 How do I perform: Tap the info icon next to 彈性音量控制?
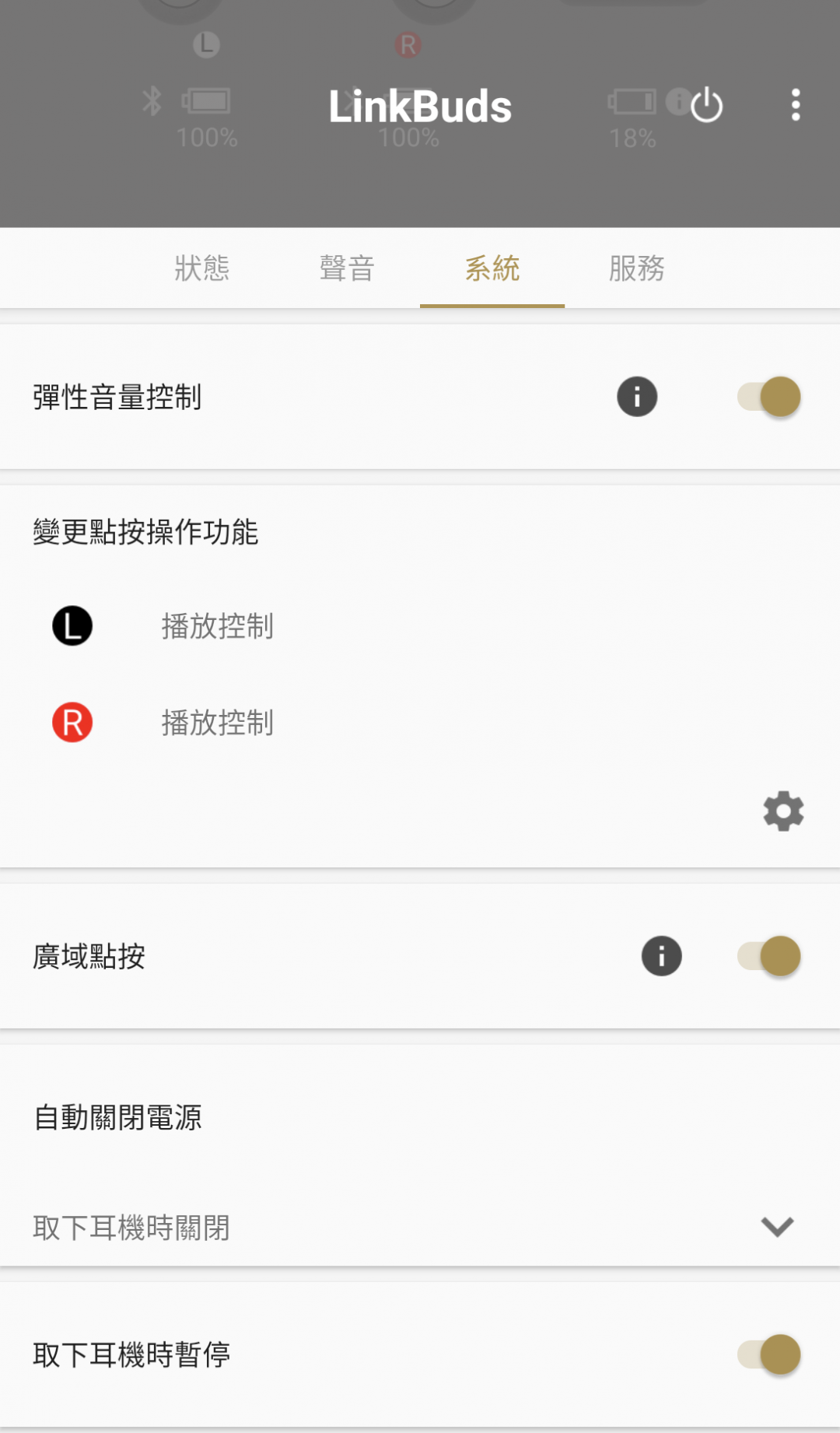[636, 397]
